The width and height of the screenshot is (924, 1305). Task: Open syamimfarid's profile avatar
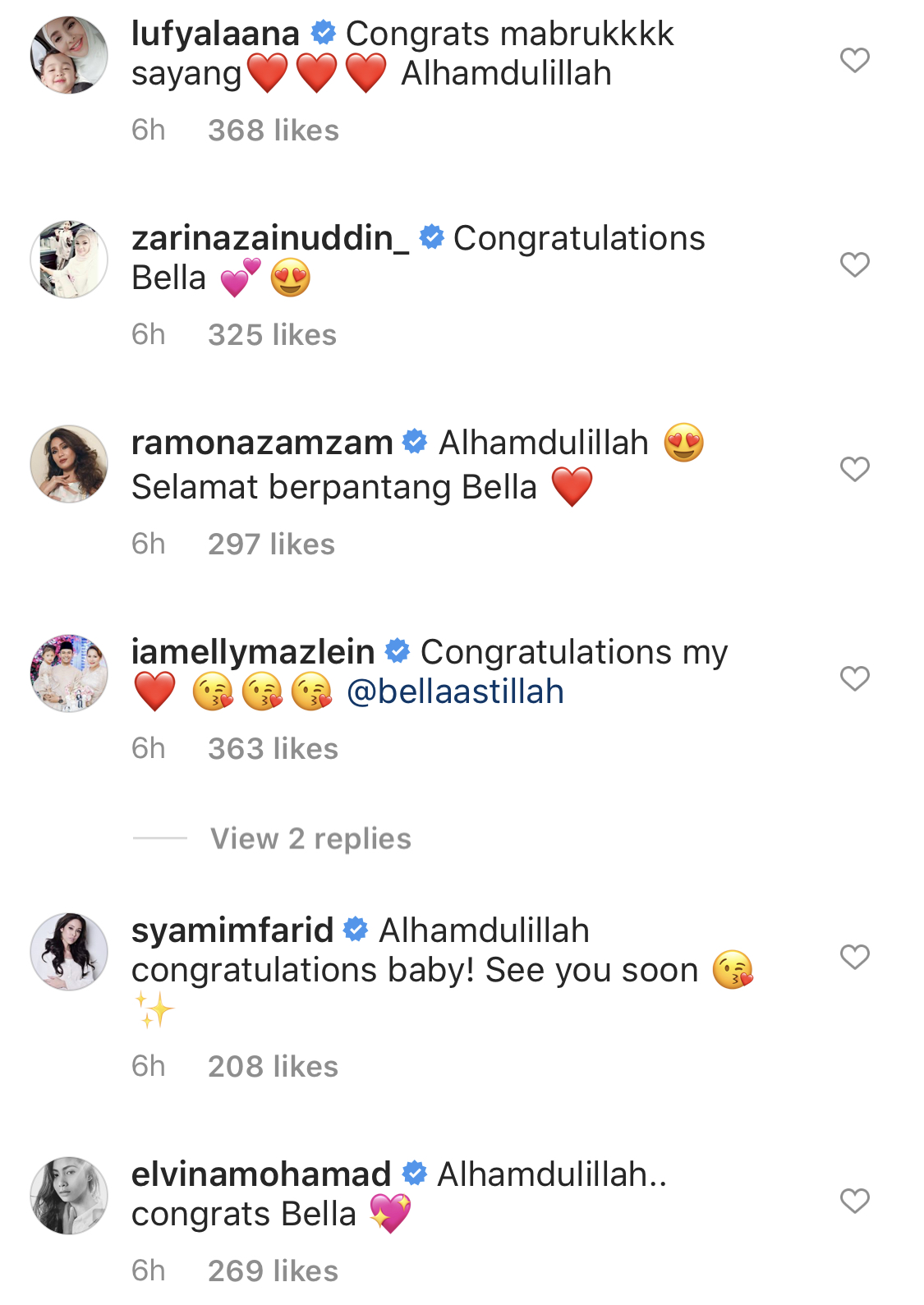69,952
